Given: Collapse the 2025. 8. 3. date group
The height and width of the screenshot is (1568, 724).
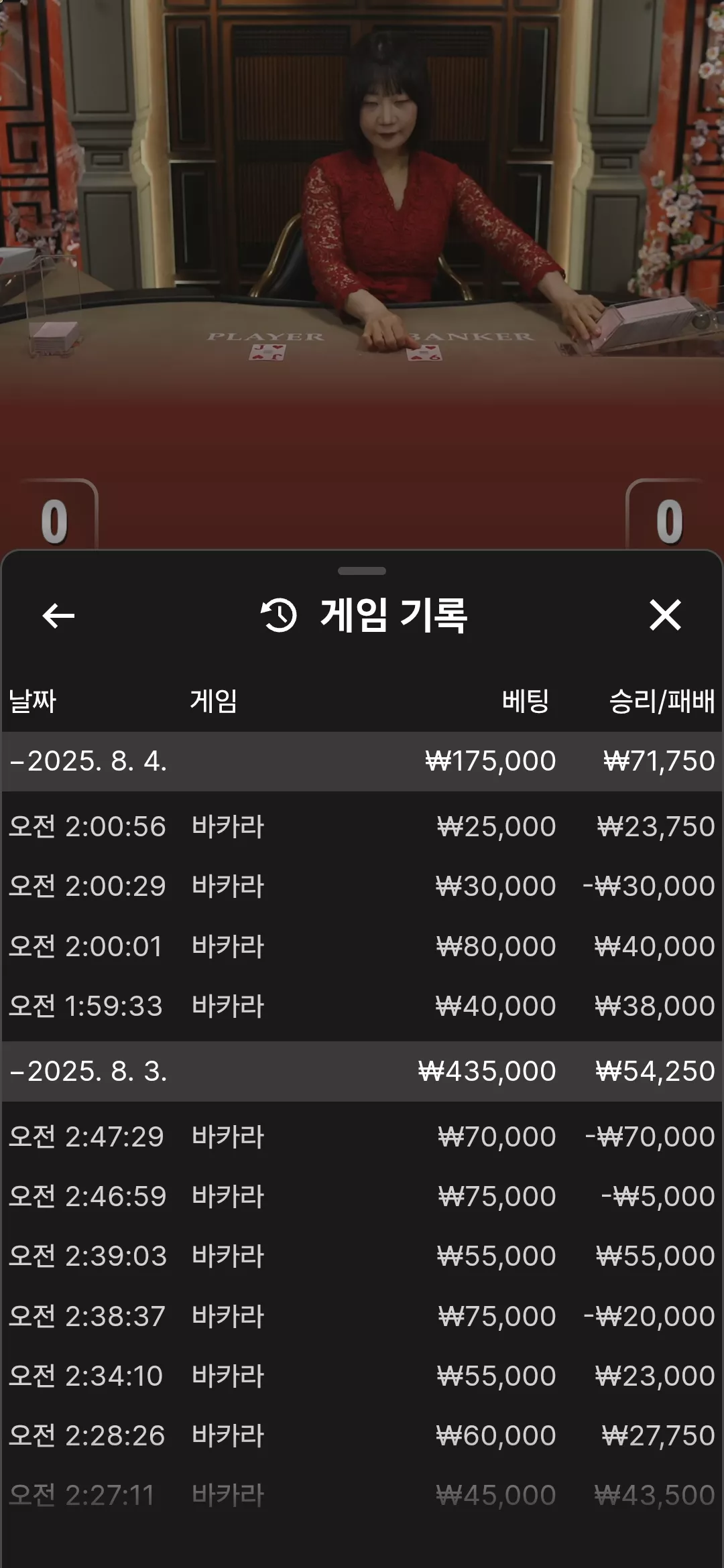Looking at the screenshot, I should click(362, 1071).
